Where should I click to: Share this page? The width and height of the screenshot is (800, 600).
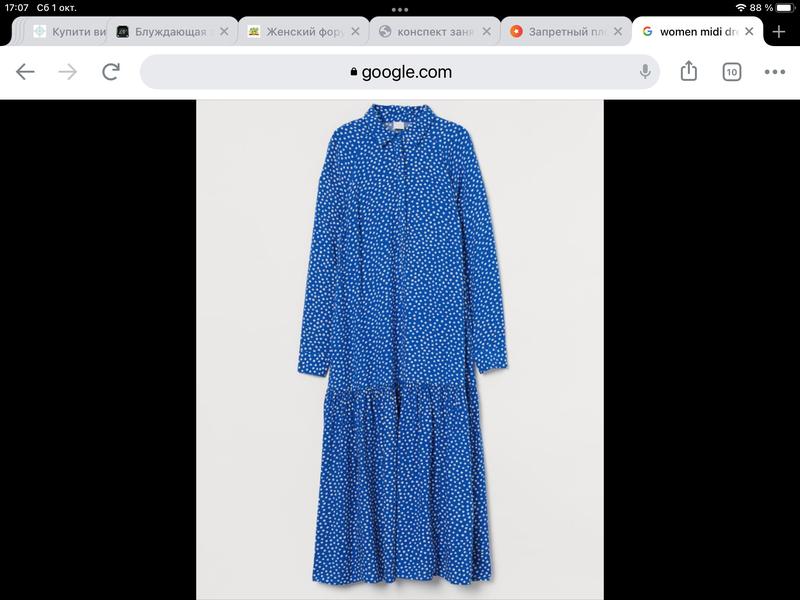click(x=688, y=72)
